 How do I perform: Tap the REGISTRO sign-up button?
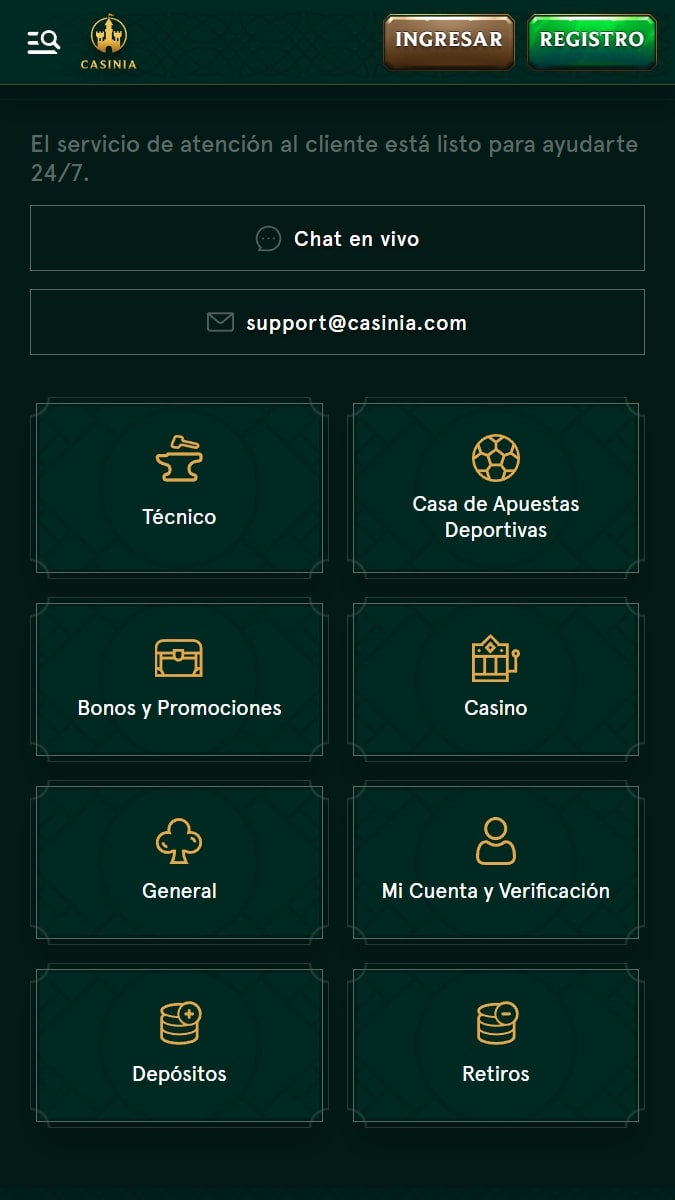592,41
